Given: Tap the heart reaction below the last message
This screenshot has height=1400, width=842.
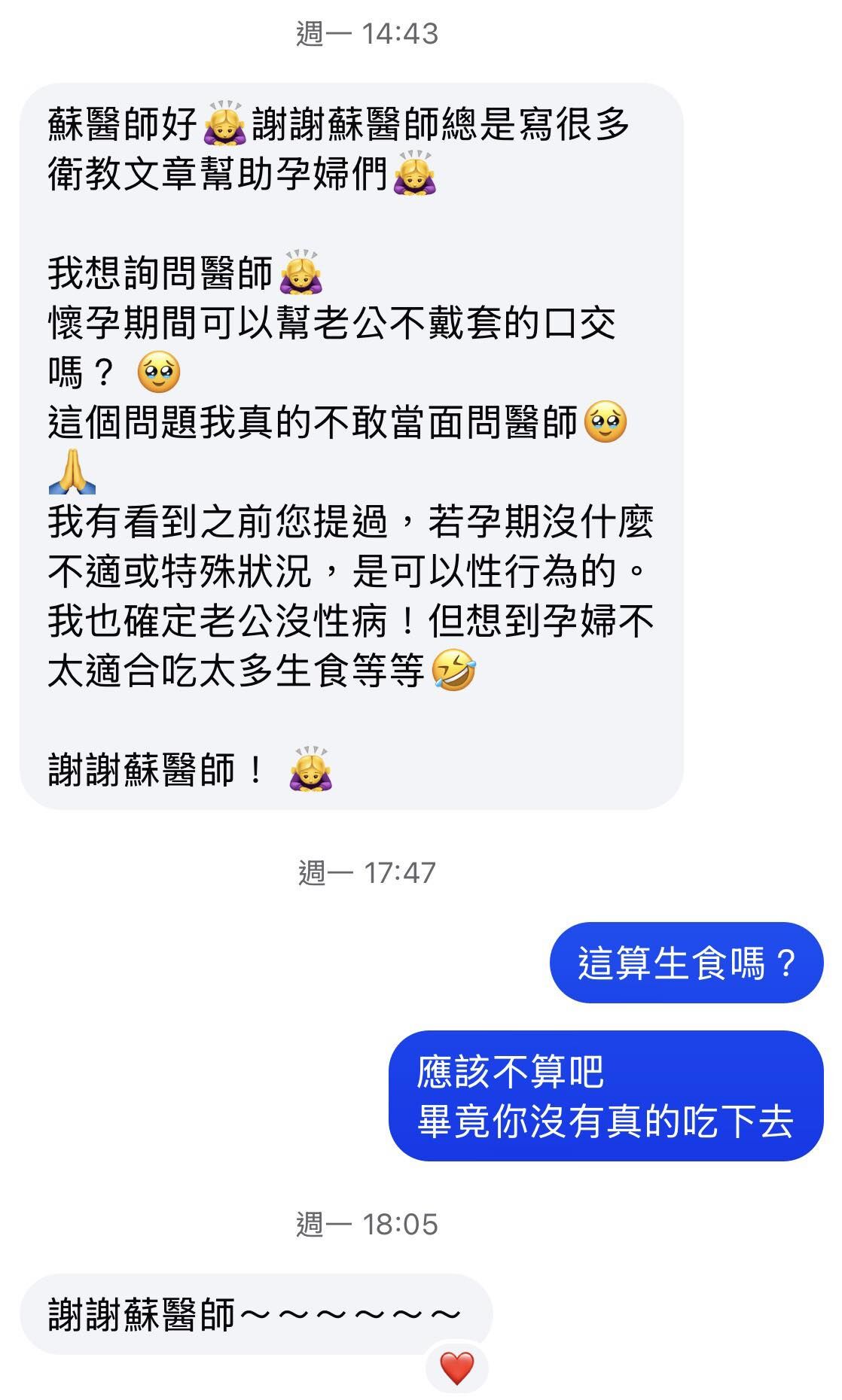Looking at the screenshot, I should coord(458,1366).
